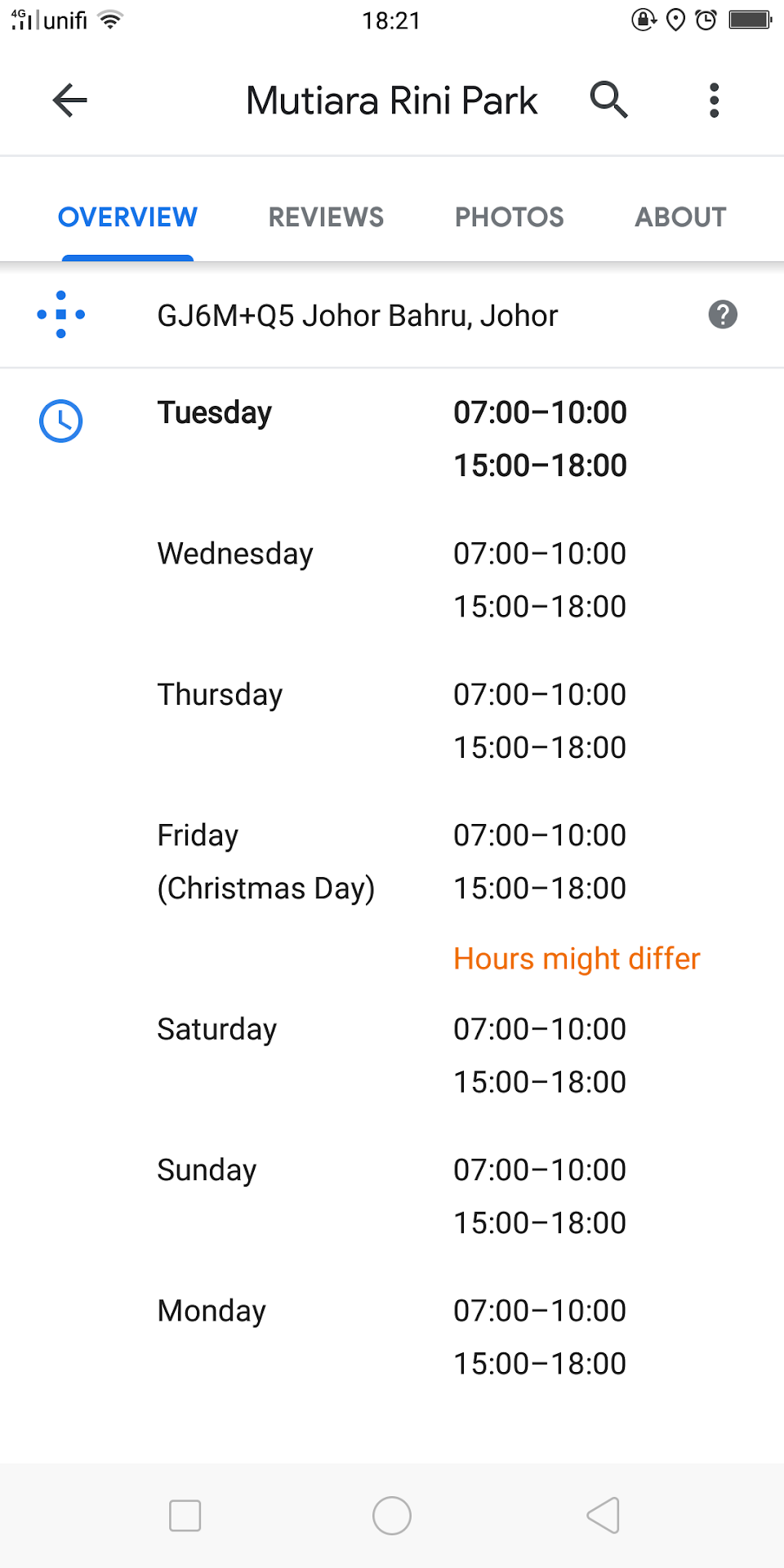Open the overflow menu
This screenshot has height=1568, width=784.
point(714,100)
